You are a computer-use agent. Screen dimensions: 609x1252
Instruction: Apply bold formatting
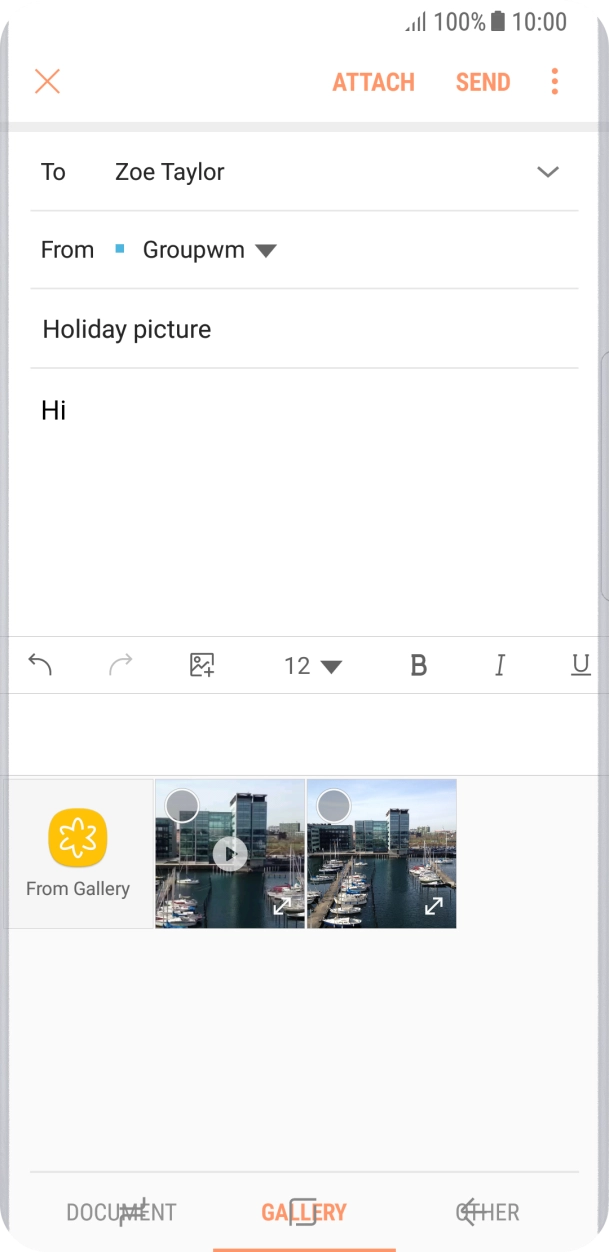tap(419, 666)
